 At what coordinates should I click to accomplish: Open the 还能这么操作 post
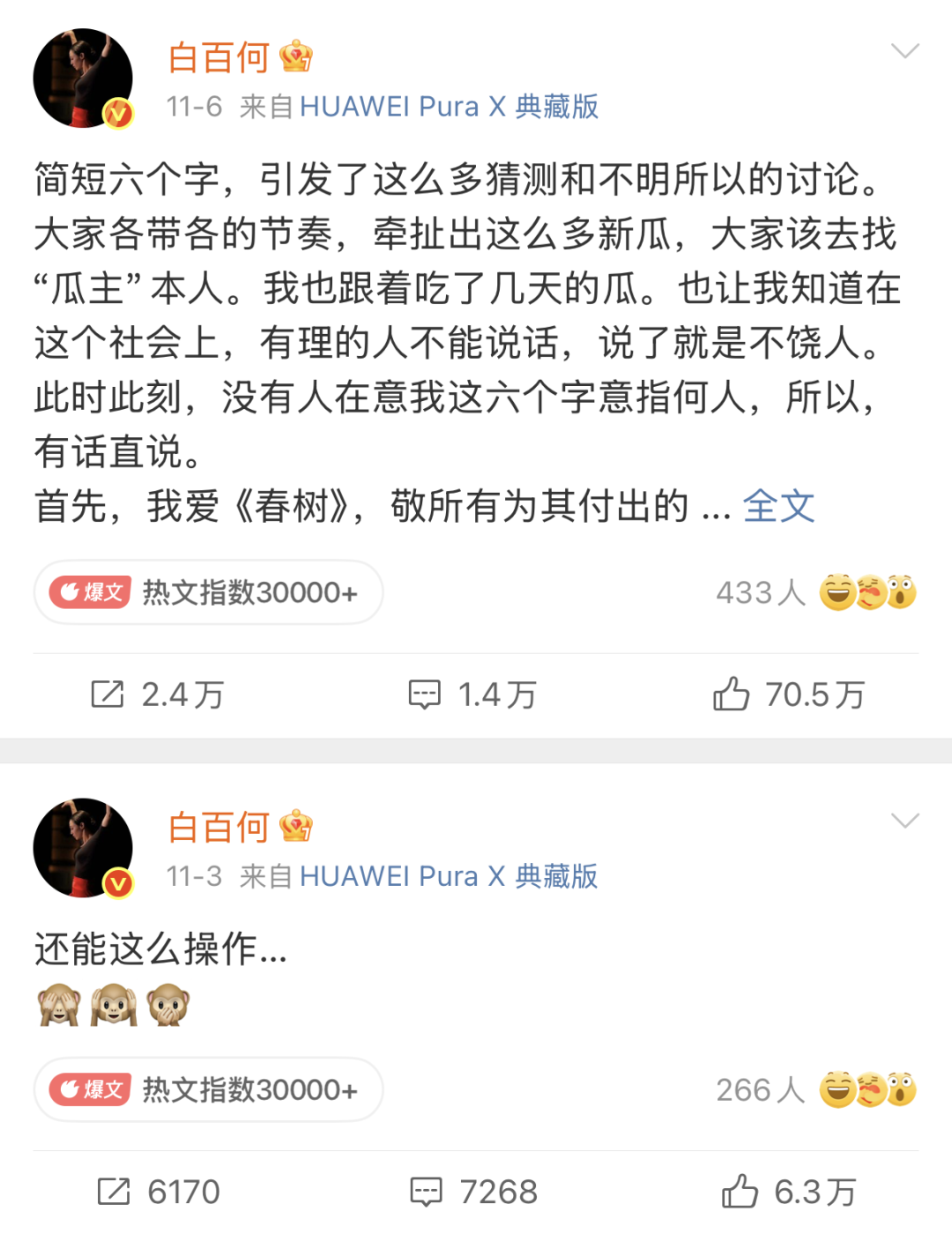click(160, 950)
